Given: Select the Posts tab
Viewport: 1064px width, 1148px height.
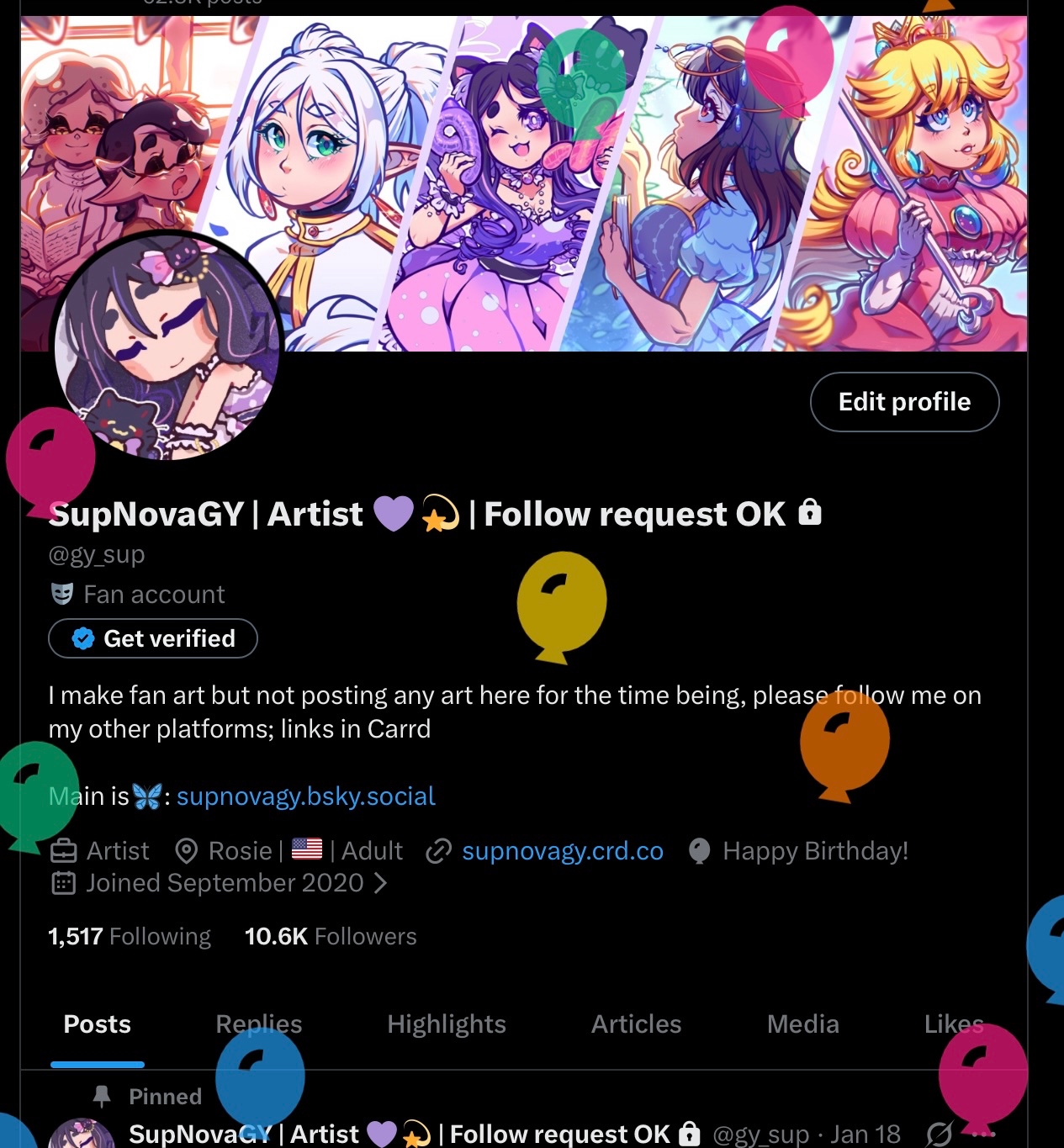Looking at the screenshot, I should point(98,1024).
